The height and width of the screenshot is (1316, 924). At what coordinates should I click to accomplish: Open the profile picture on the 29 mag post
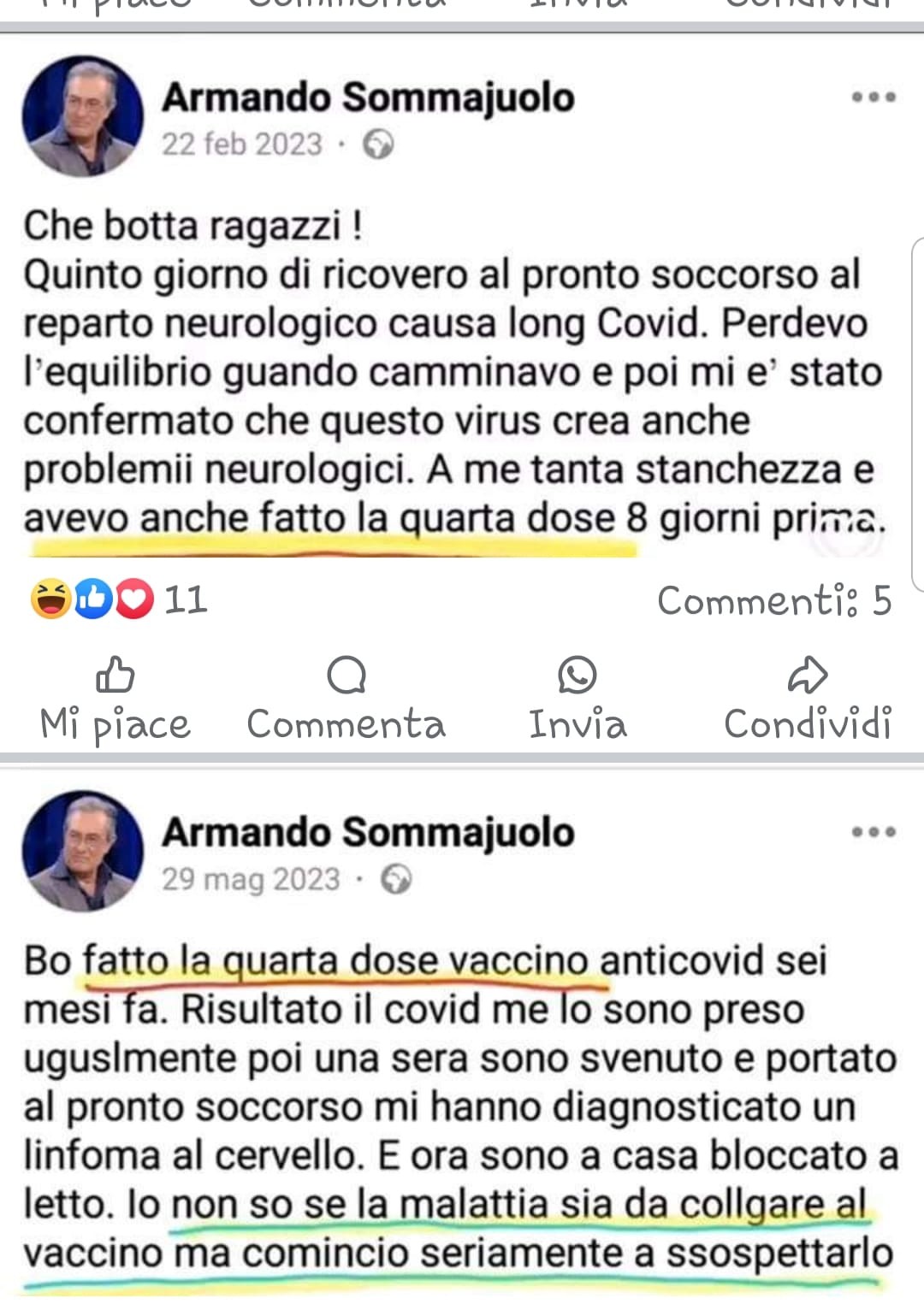83,851
